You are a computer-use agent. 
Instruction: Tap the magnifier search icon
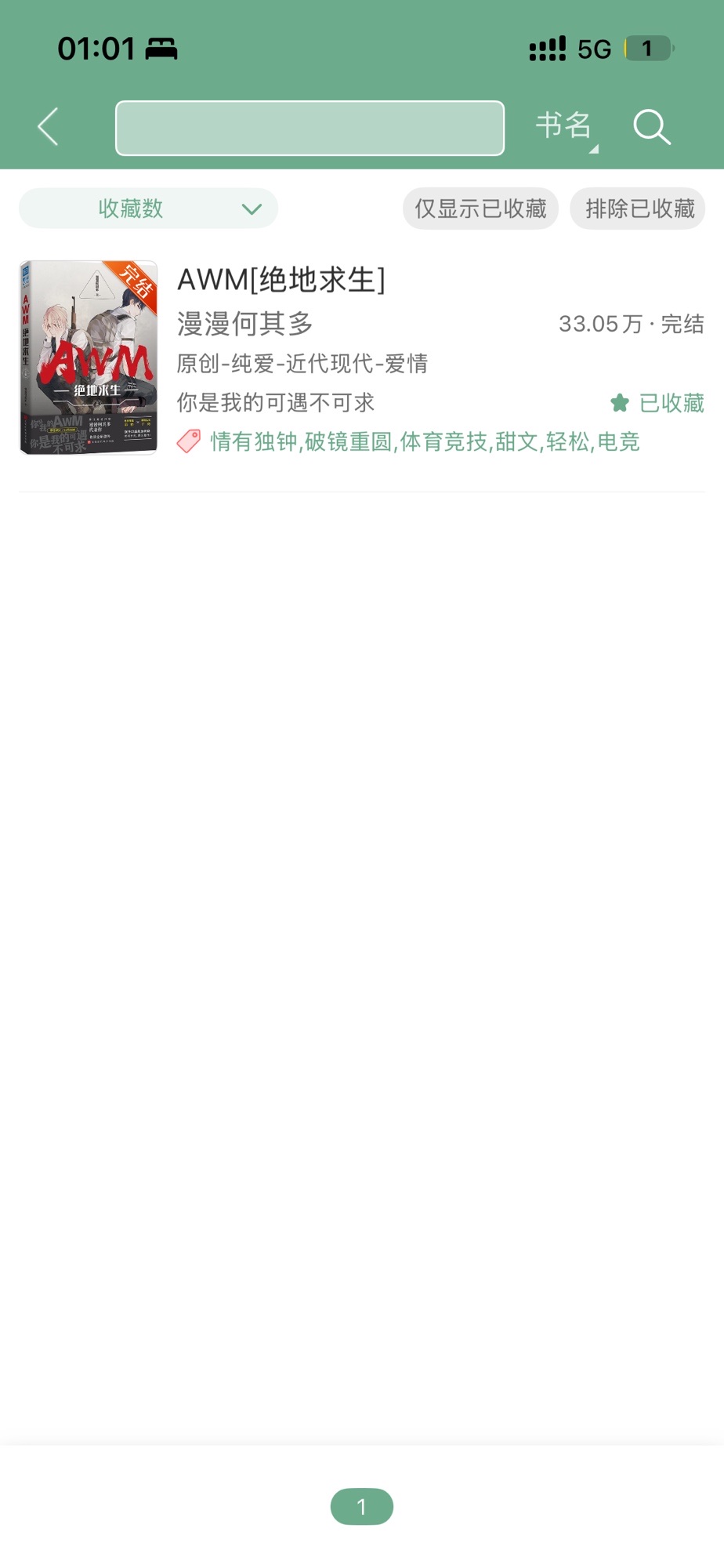pos(651,127)
